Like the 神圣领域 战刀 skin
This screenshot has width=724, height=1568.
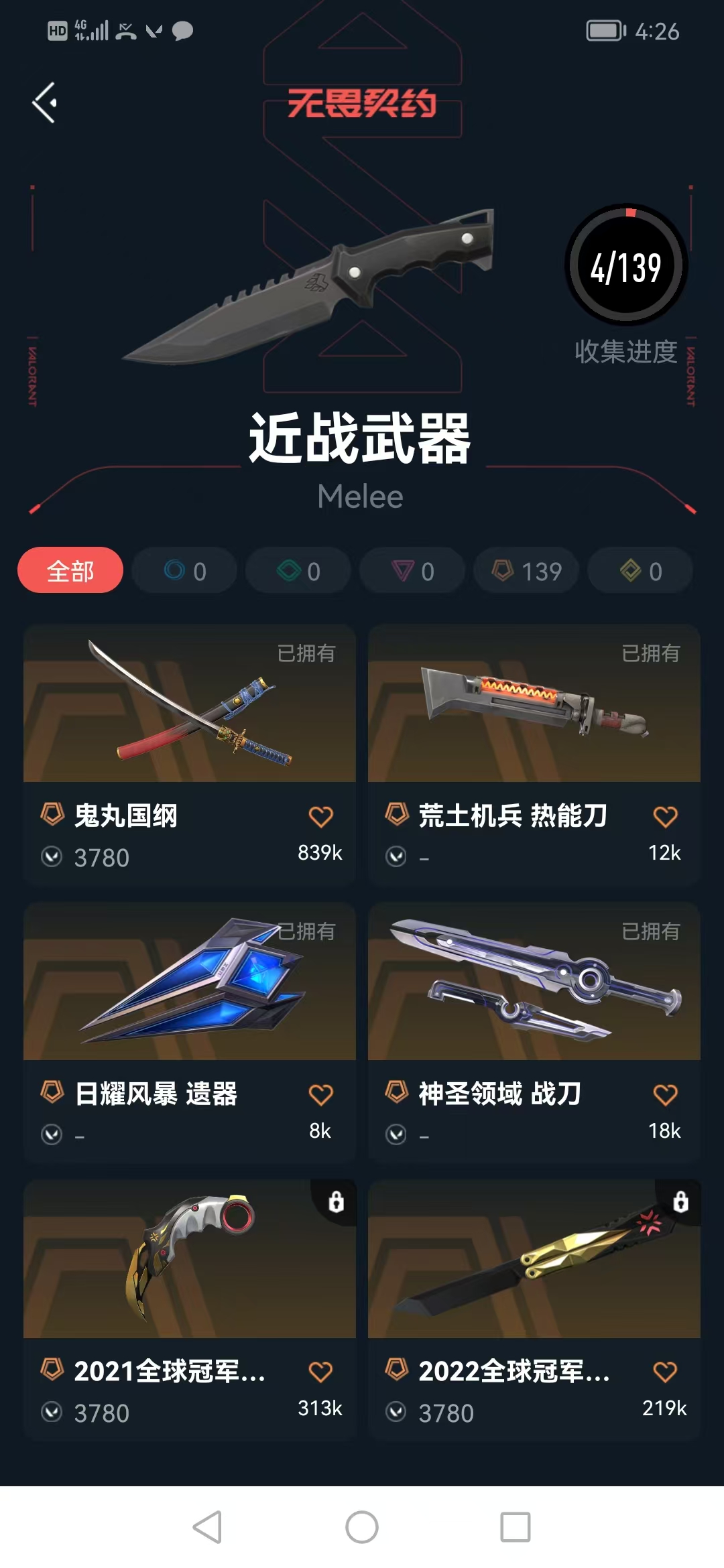(665, 1095)
